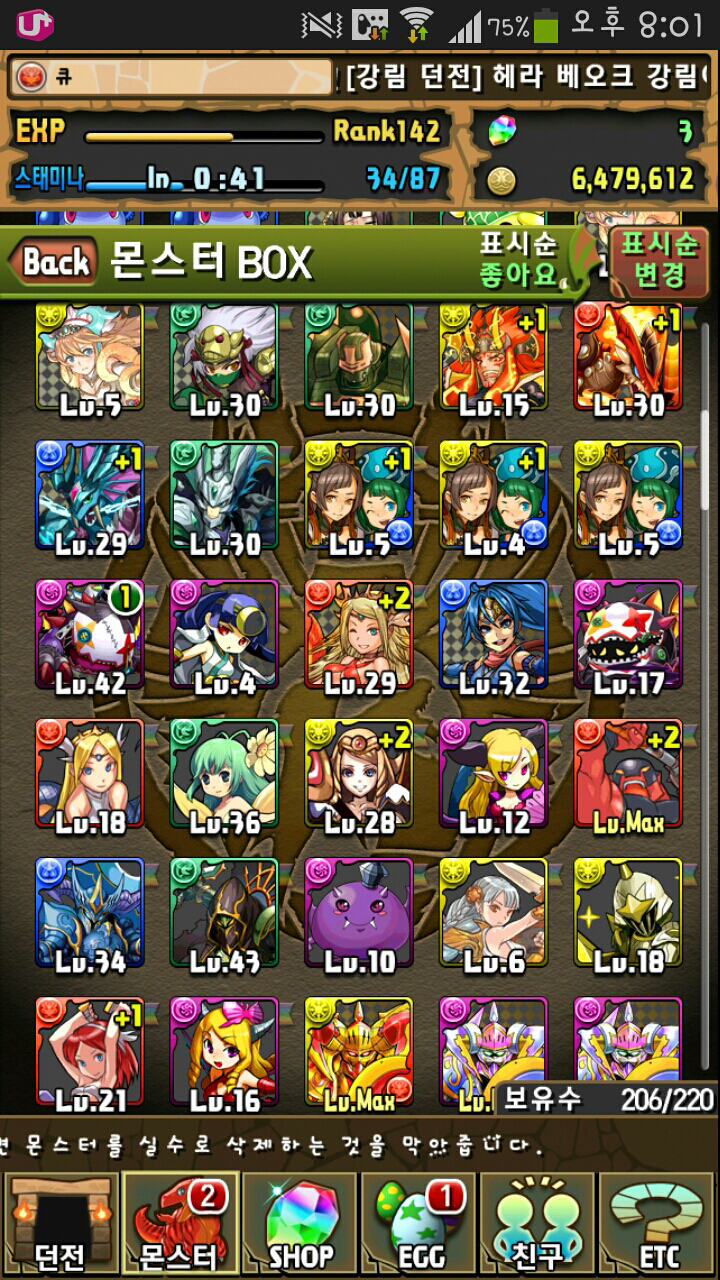Image resolution: width=720 pixels, height=1280 pixels.
Task: Select the Lv.6 silver-haired swordswoman
Action: [493, 914]
